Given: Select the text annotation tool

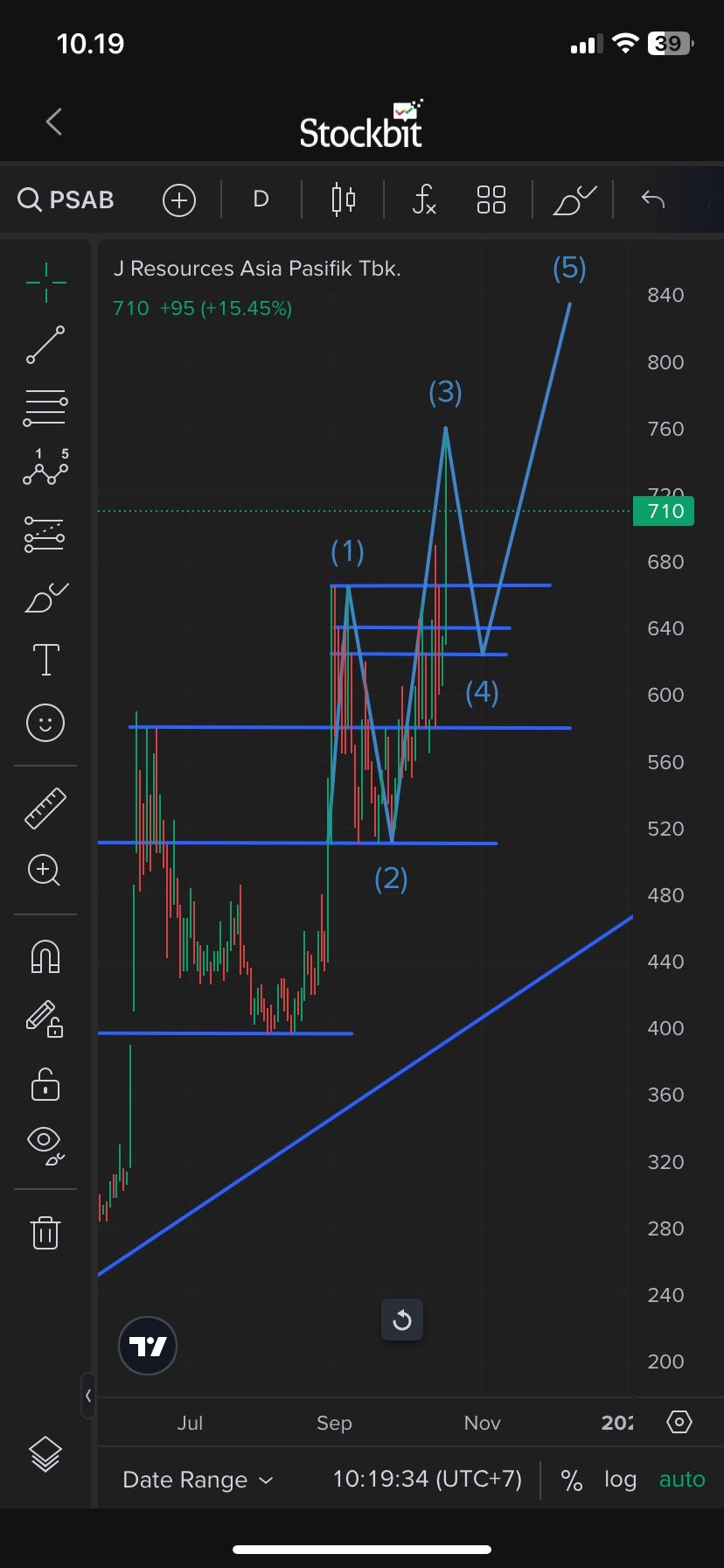Looking at the screenshot, I should [45, 660].
